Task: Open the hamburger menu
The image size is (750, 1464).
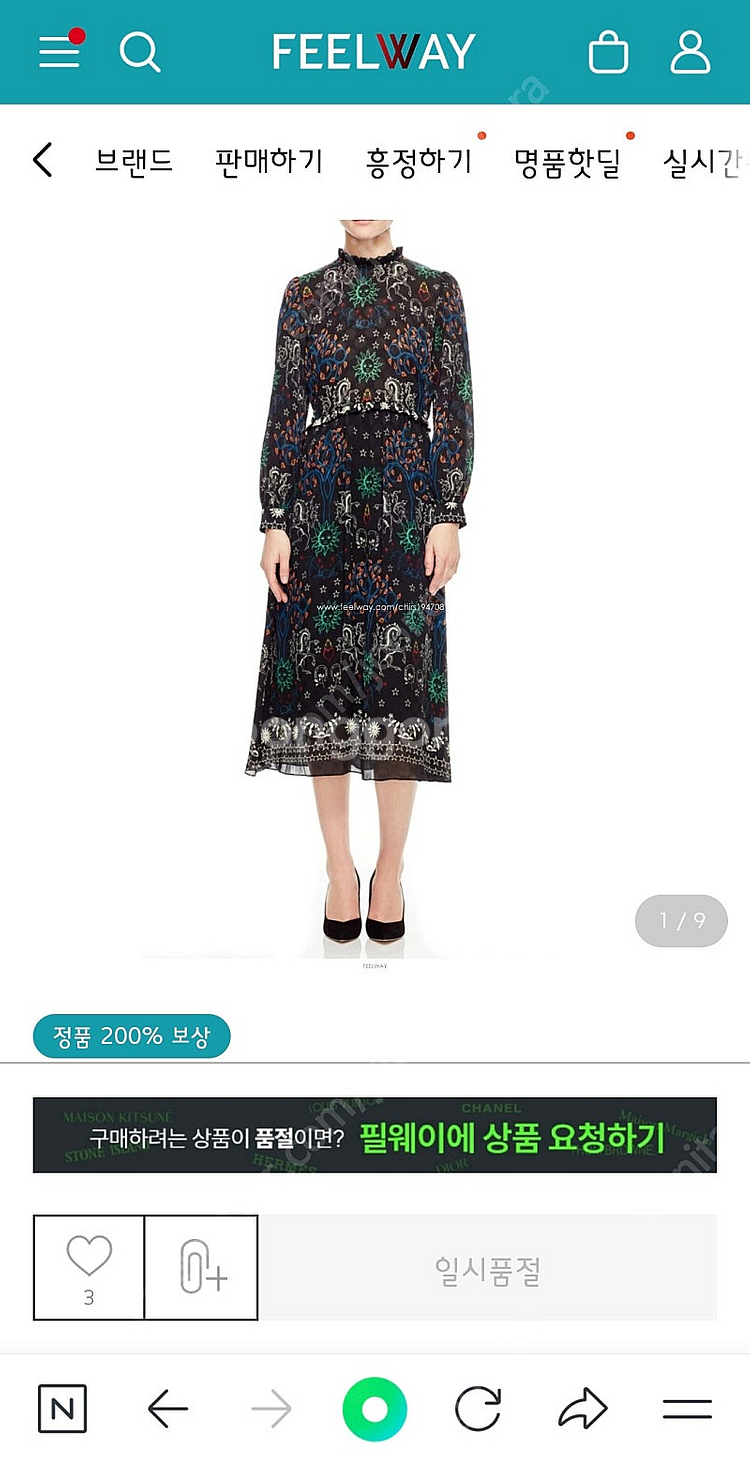Action: [x=61, y=51]
